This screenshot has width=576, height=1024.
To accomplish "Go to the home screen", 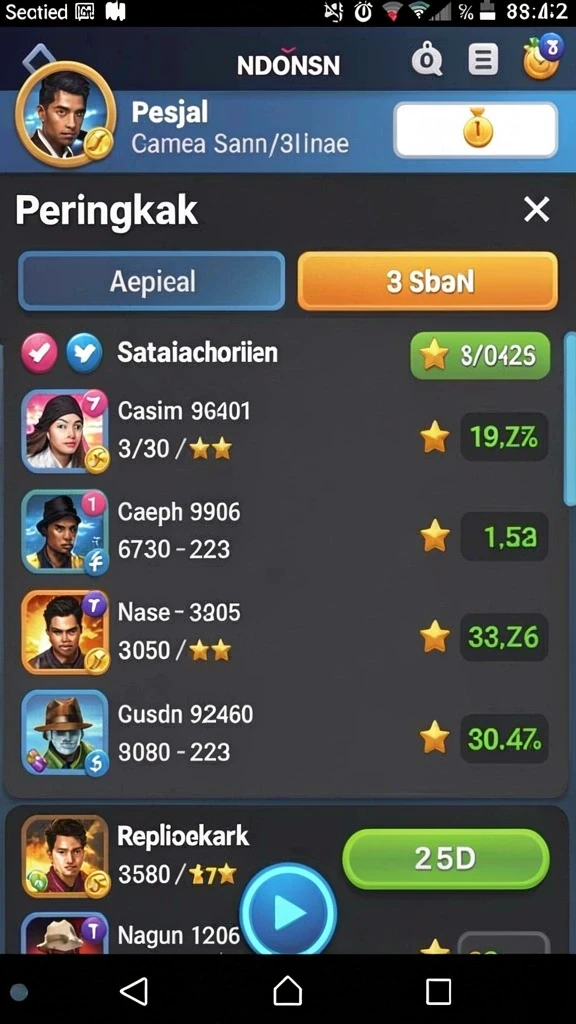I will (x=287, y=991).
